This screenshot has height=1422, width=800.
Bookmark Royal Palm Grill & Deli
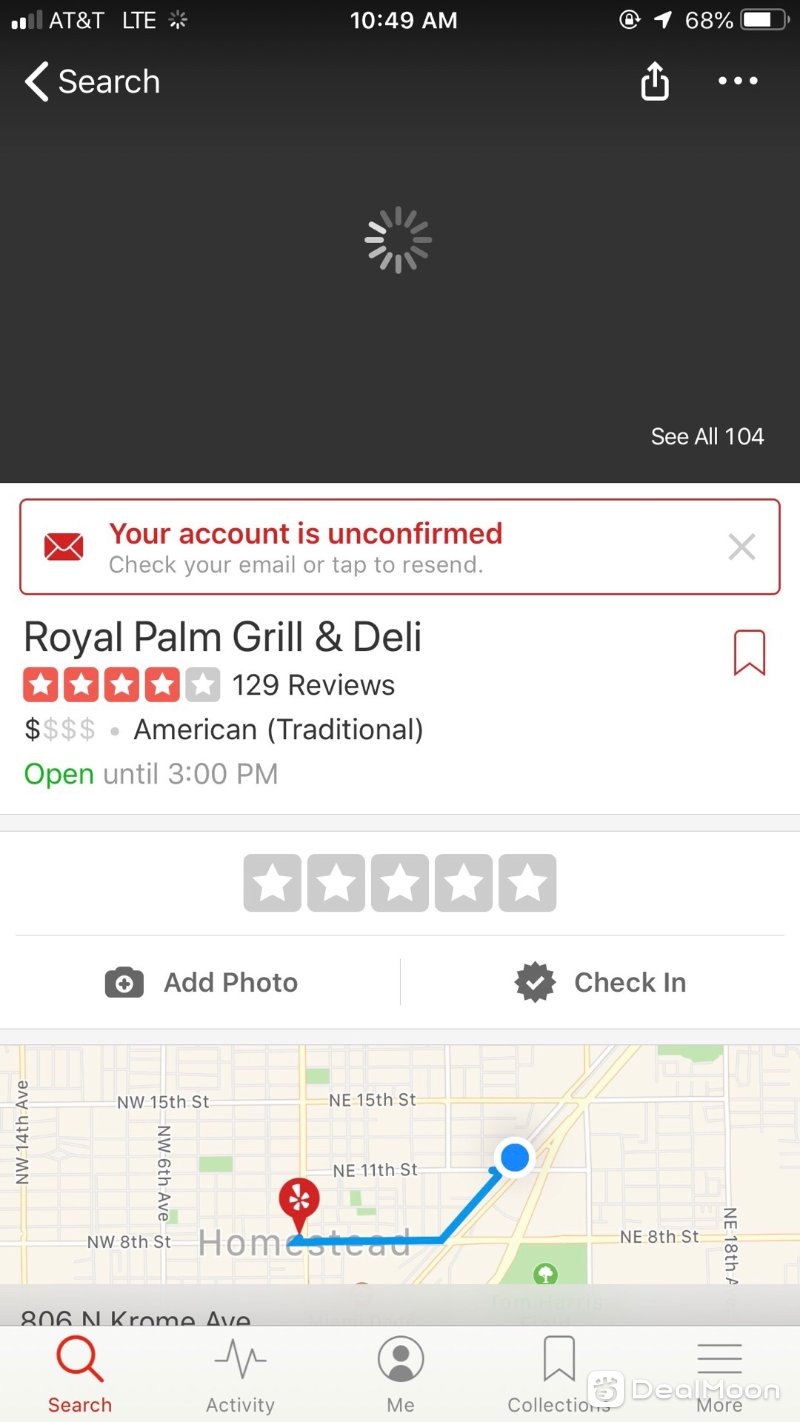[x=749, y=652]
